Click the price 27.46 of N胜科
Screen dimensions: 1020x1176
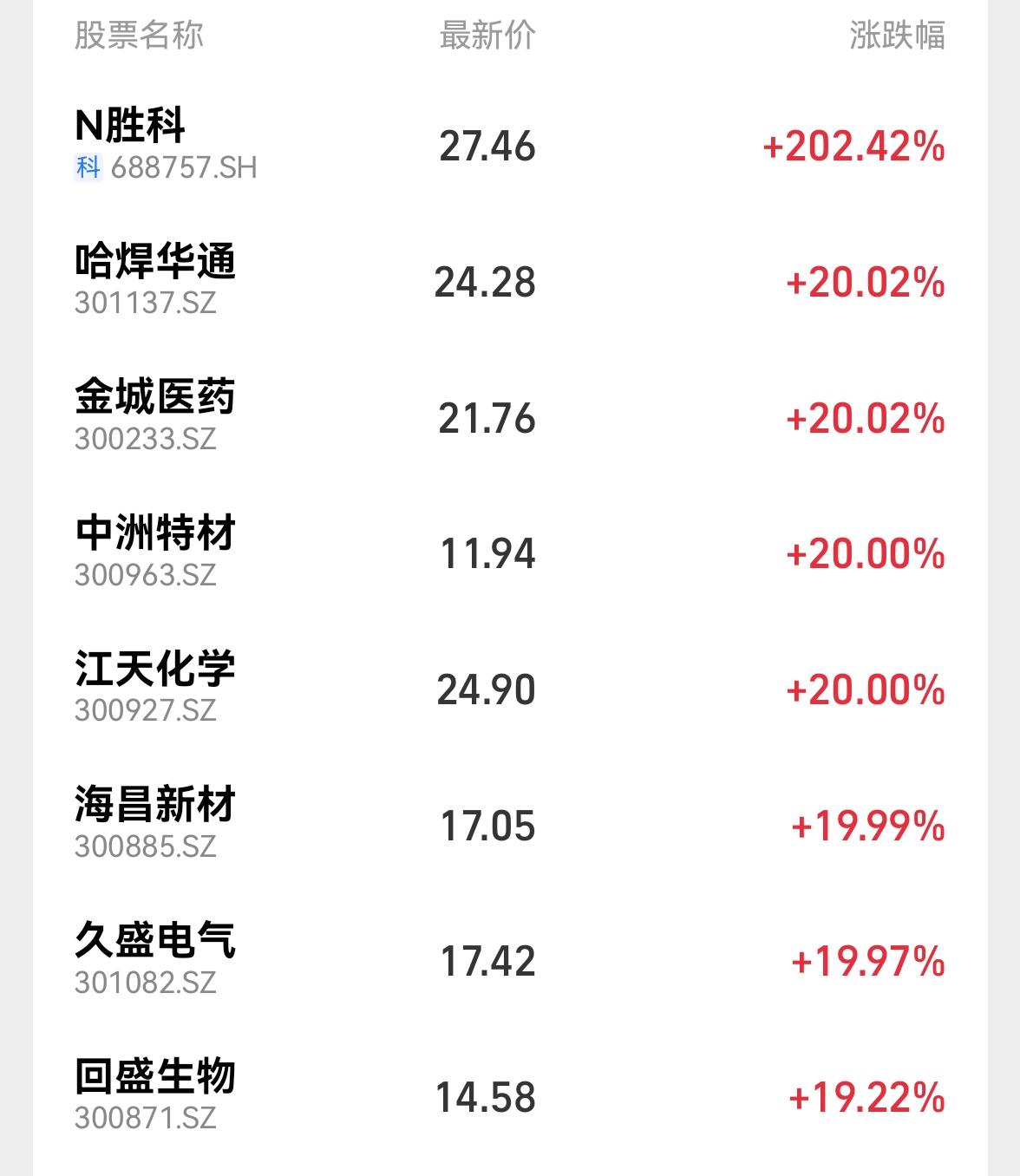[x=487, y=147]
